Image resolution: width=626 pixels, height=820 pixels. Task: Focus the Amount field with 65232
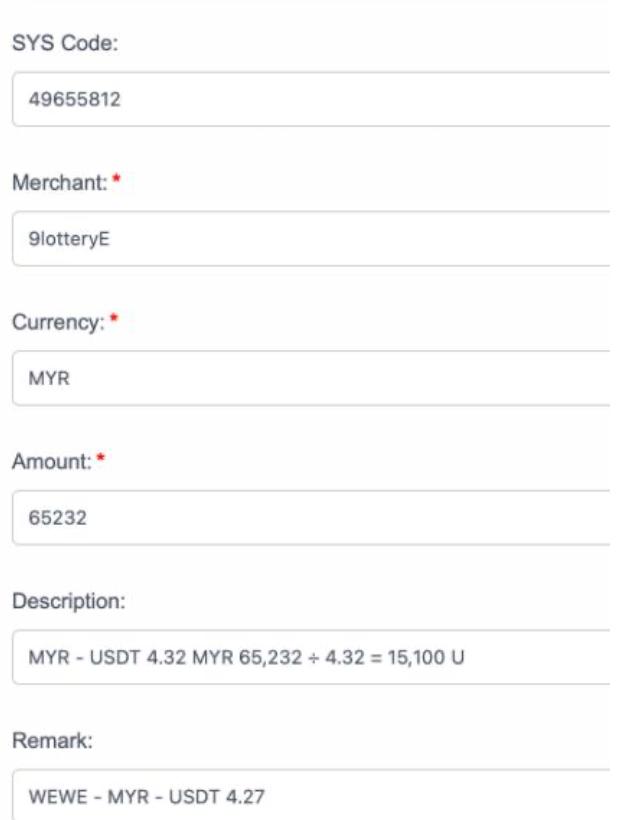click(310, 518)
